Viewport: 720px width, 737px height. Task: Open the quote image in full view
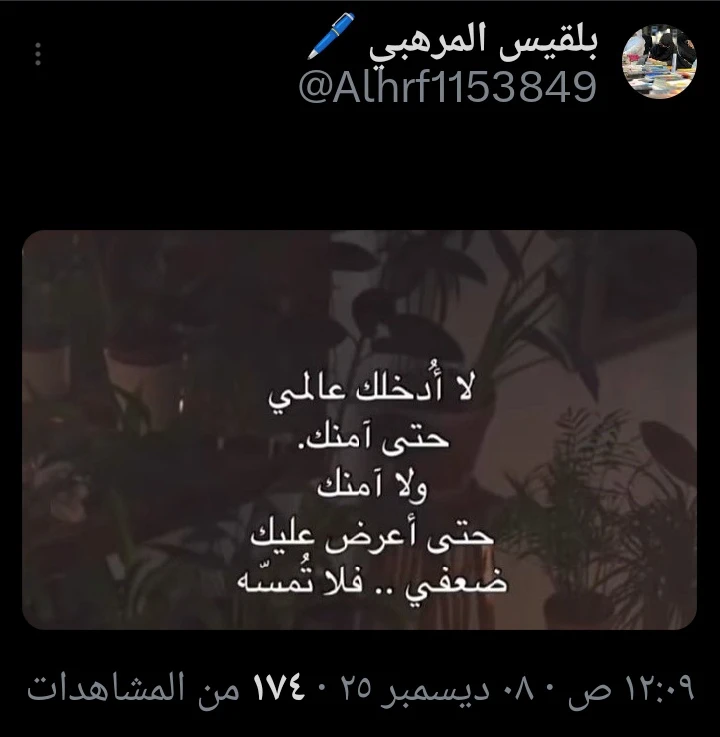pyautogui.click(x=360, y=430)
